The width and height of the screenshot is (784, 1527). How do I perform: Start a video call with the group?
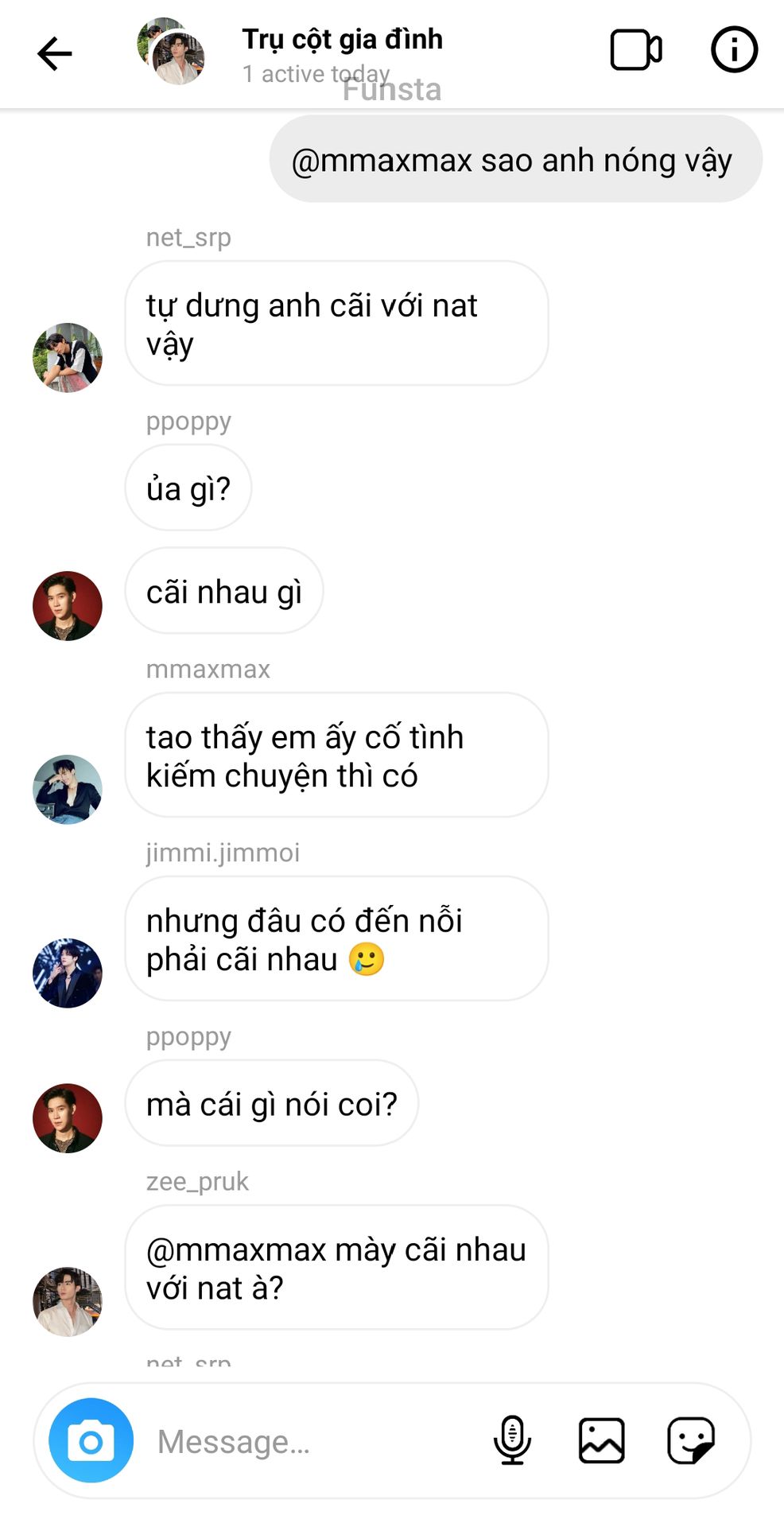635,51
